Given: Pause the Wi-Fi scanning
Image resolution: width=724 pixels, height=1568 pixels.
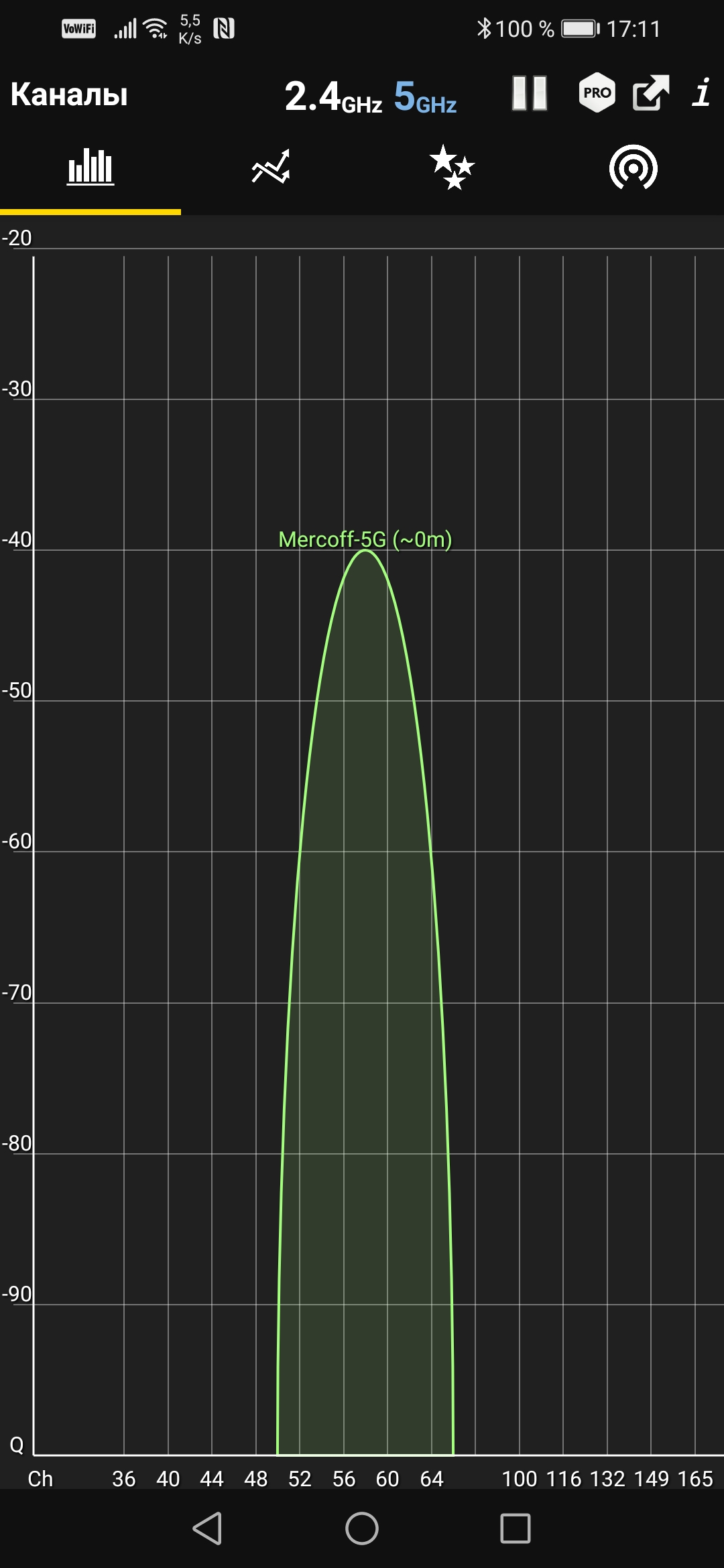Looking at the screenshot, I should pyautogui.click(x=529, y=93).
